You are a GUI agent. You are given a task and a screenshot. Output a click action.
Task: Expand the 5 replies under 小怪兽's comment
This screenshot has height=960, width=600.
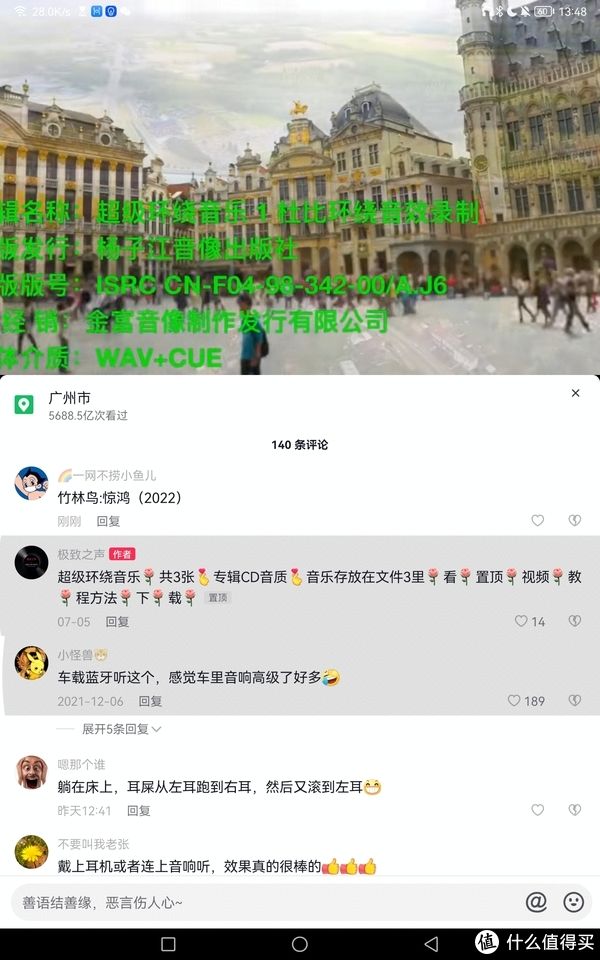click(121, 729)
